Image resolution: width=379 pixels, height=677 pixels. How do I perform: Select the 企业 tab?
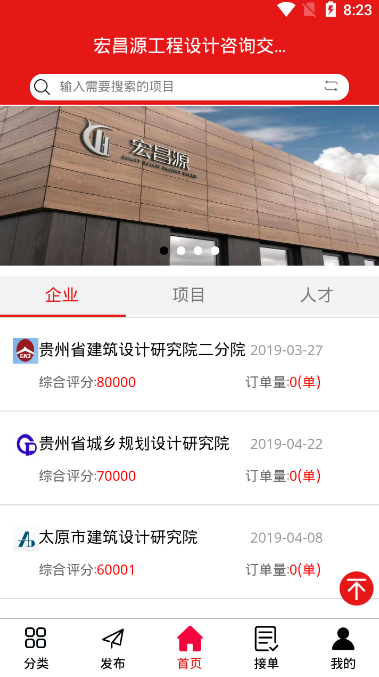pos(62,296)
